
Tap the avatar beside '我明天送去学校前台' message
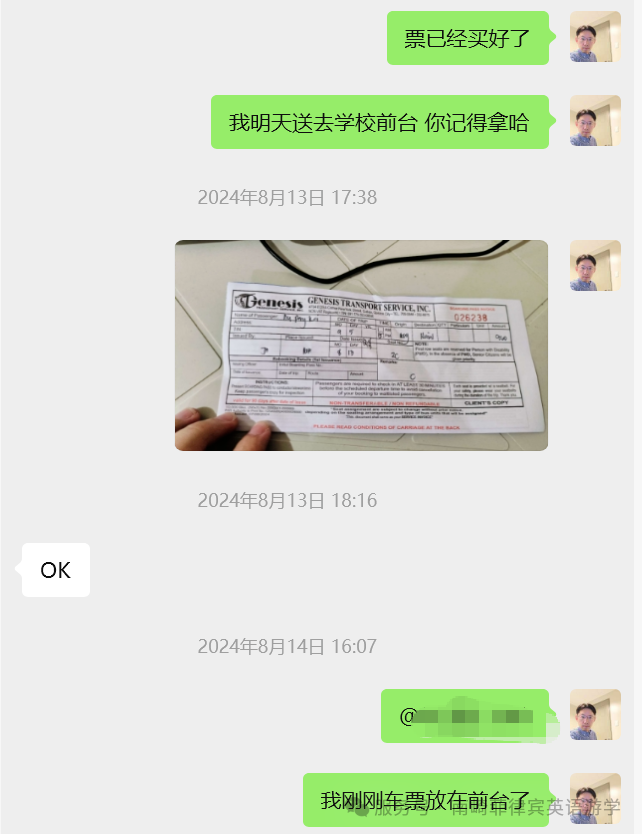[595, 121]
